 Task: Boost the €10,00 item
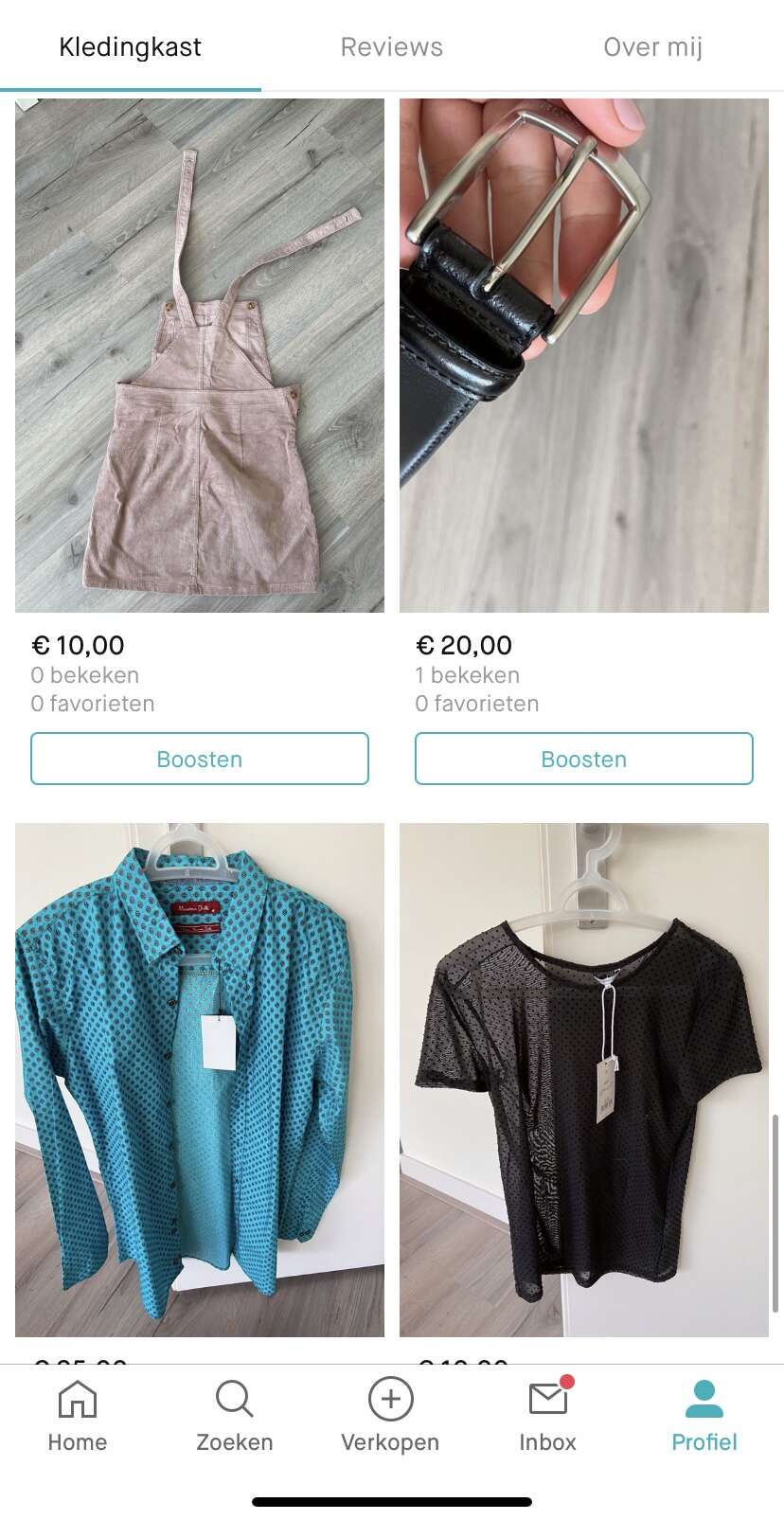click(x=200, y=759)
